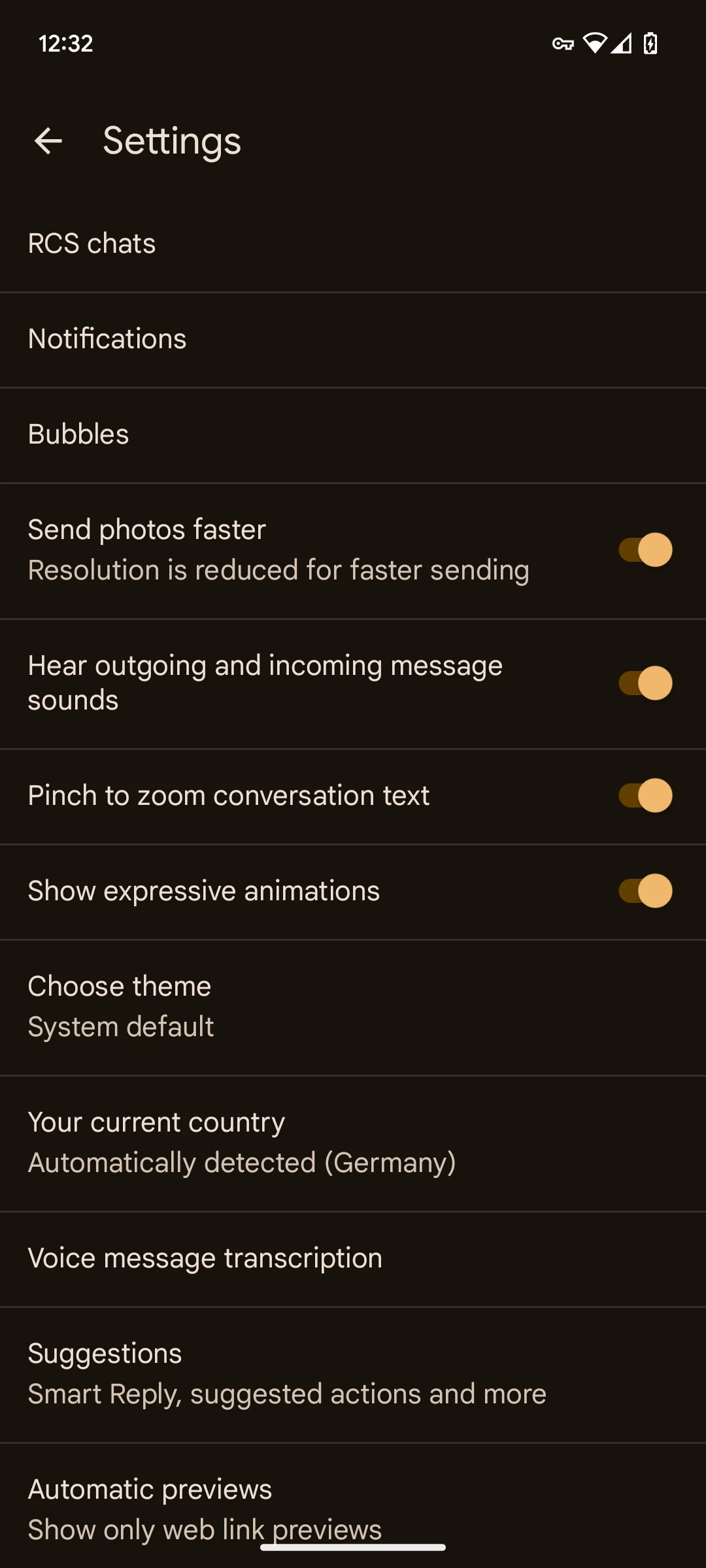Open the Notifications settings row

(x=353, y=339)
